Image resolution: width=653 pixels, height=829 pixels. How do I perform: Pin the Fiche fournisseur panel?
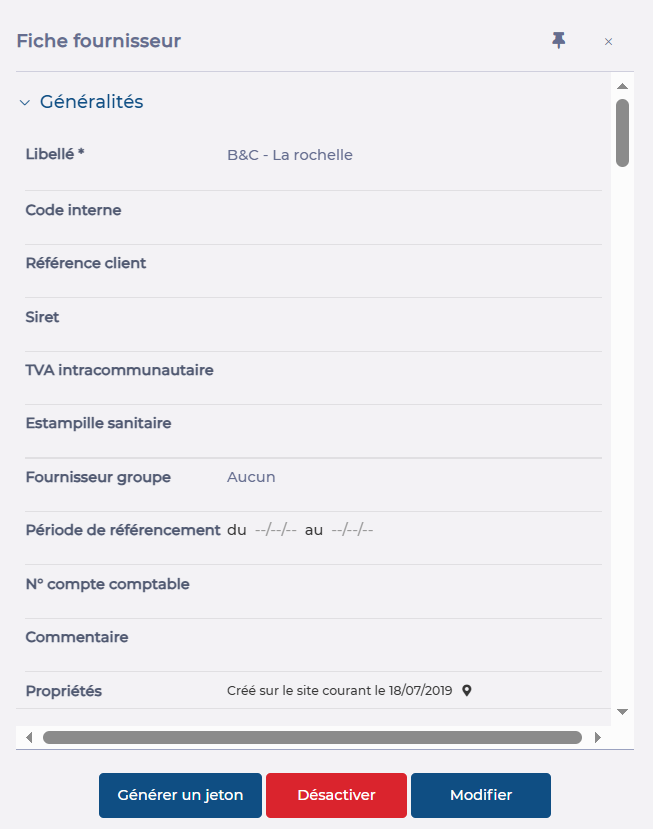558,41
